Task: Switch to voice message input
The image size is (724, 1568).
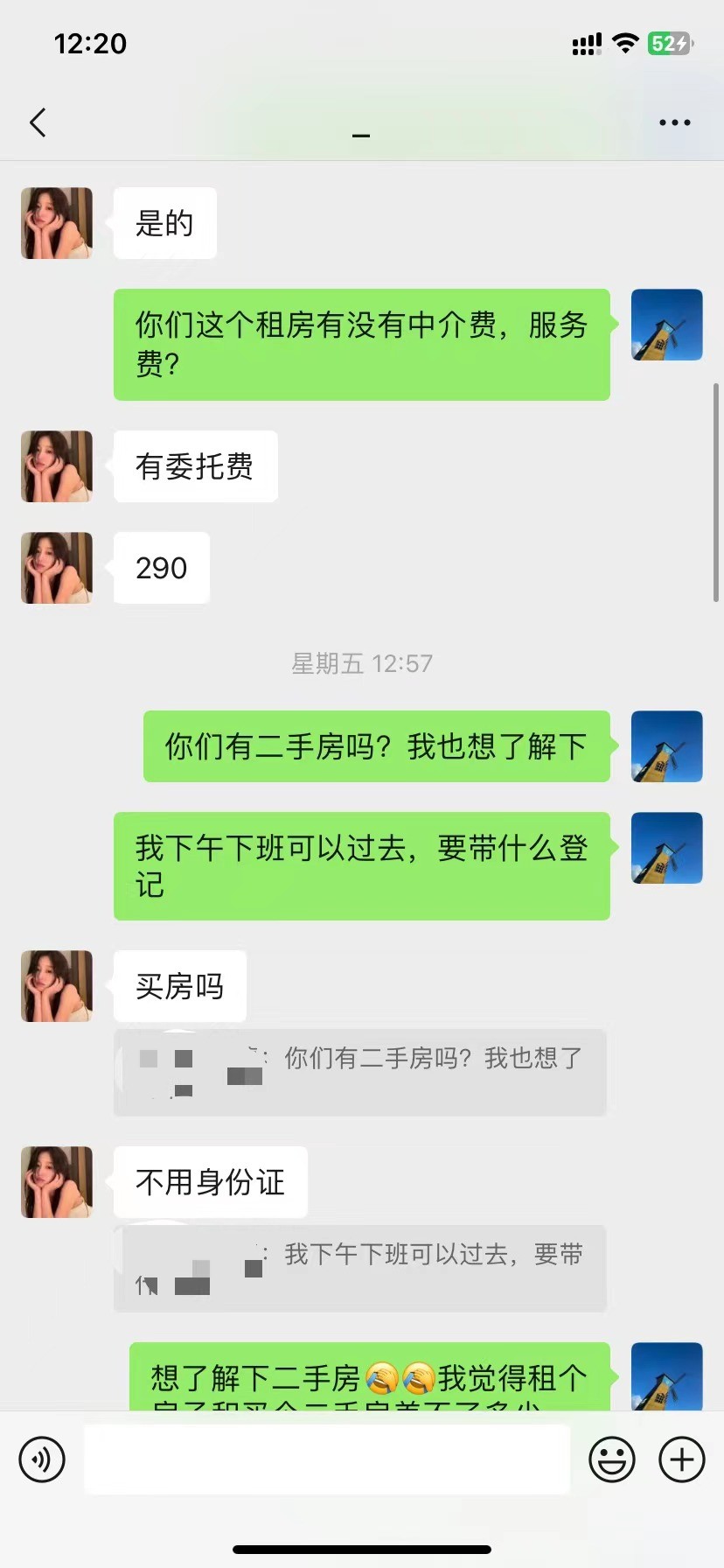Action: [42, 1459]
